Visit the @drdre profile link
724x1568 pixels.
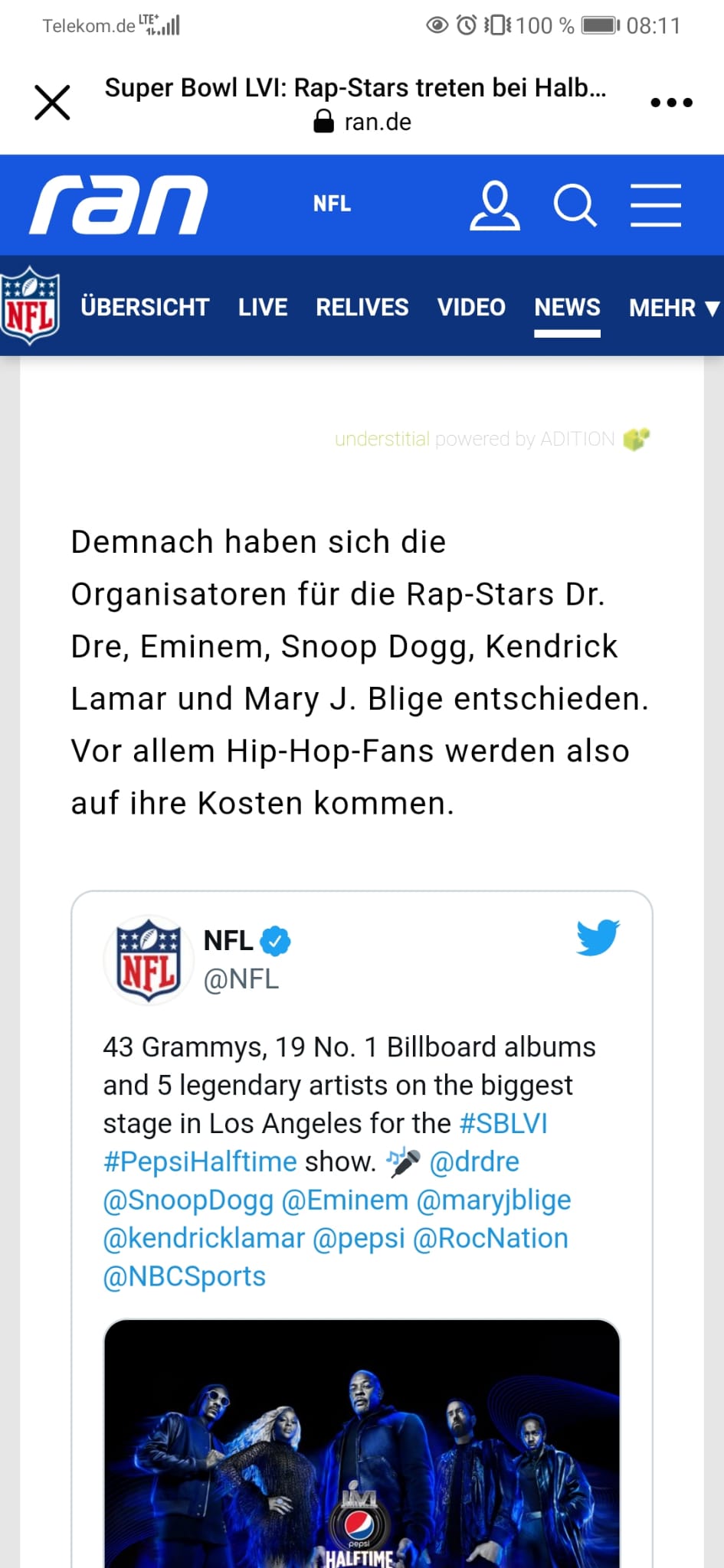(474, 1161)
